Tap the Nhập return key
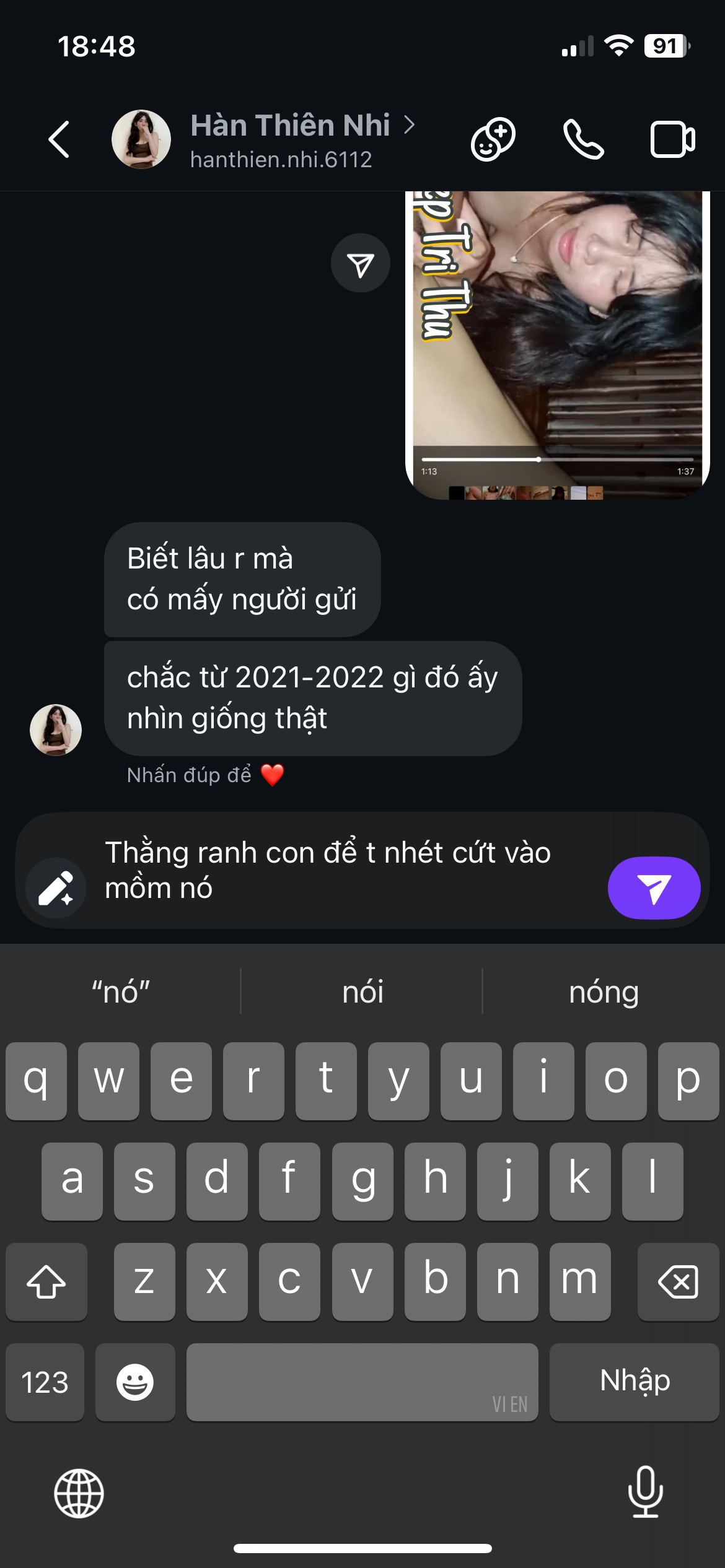Screen dimensions: 725x1568 pos(635,1382)
